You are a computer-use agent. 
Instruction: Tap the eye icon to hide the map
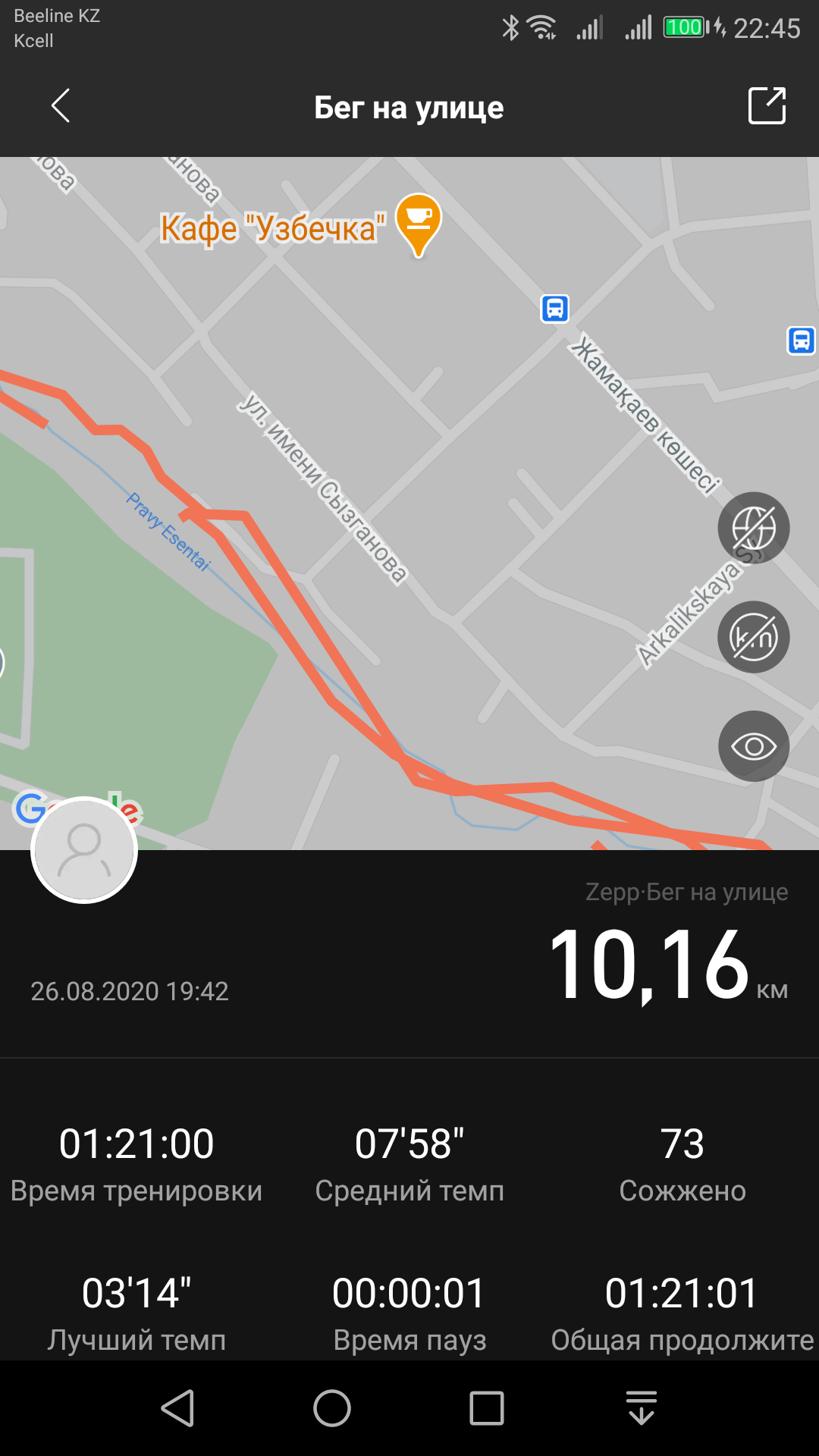(x=753, y=746)
